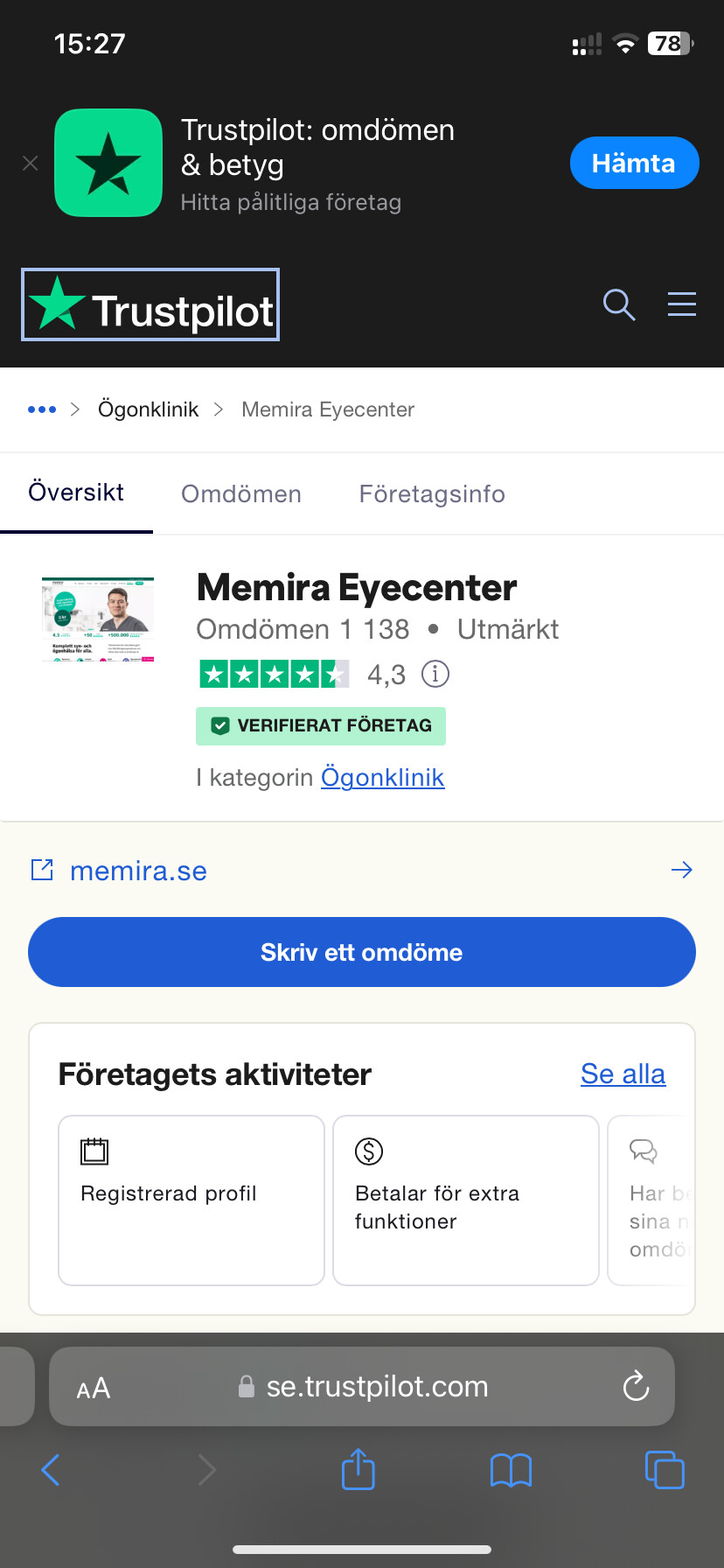The height and width of the screenshot is (1568, 724).
Task: Tap the Hämta button
Action: coord(634,163)
